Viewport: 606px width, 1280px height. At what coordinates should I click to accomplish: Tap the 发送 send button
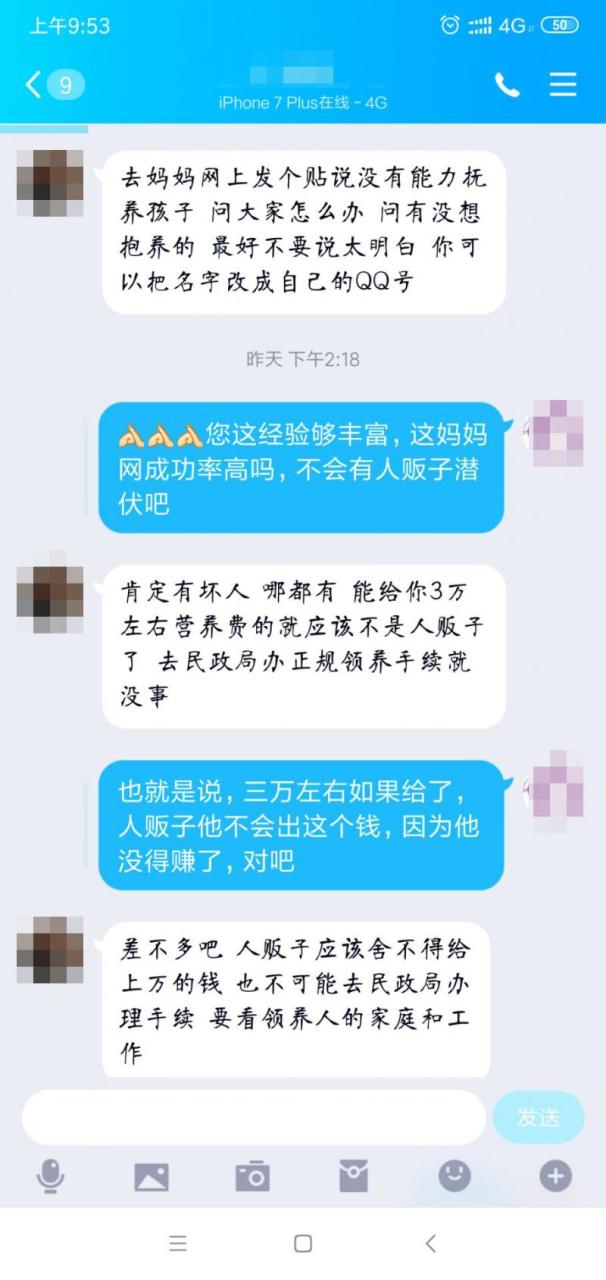click(538, 1117)
